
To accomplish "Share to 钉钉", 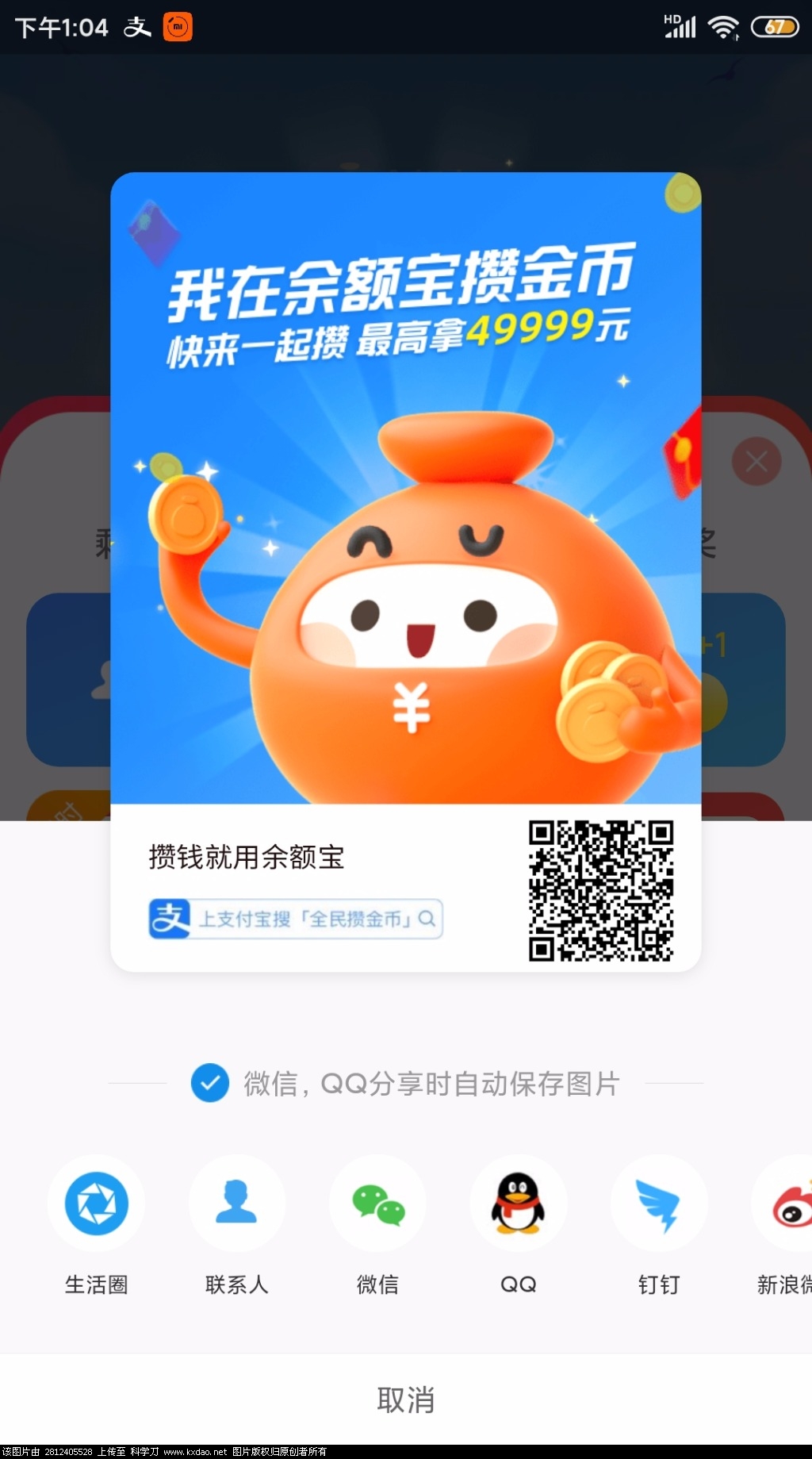I will click(x=658, y=1204).
